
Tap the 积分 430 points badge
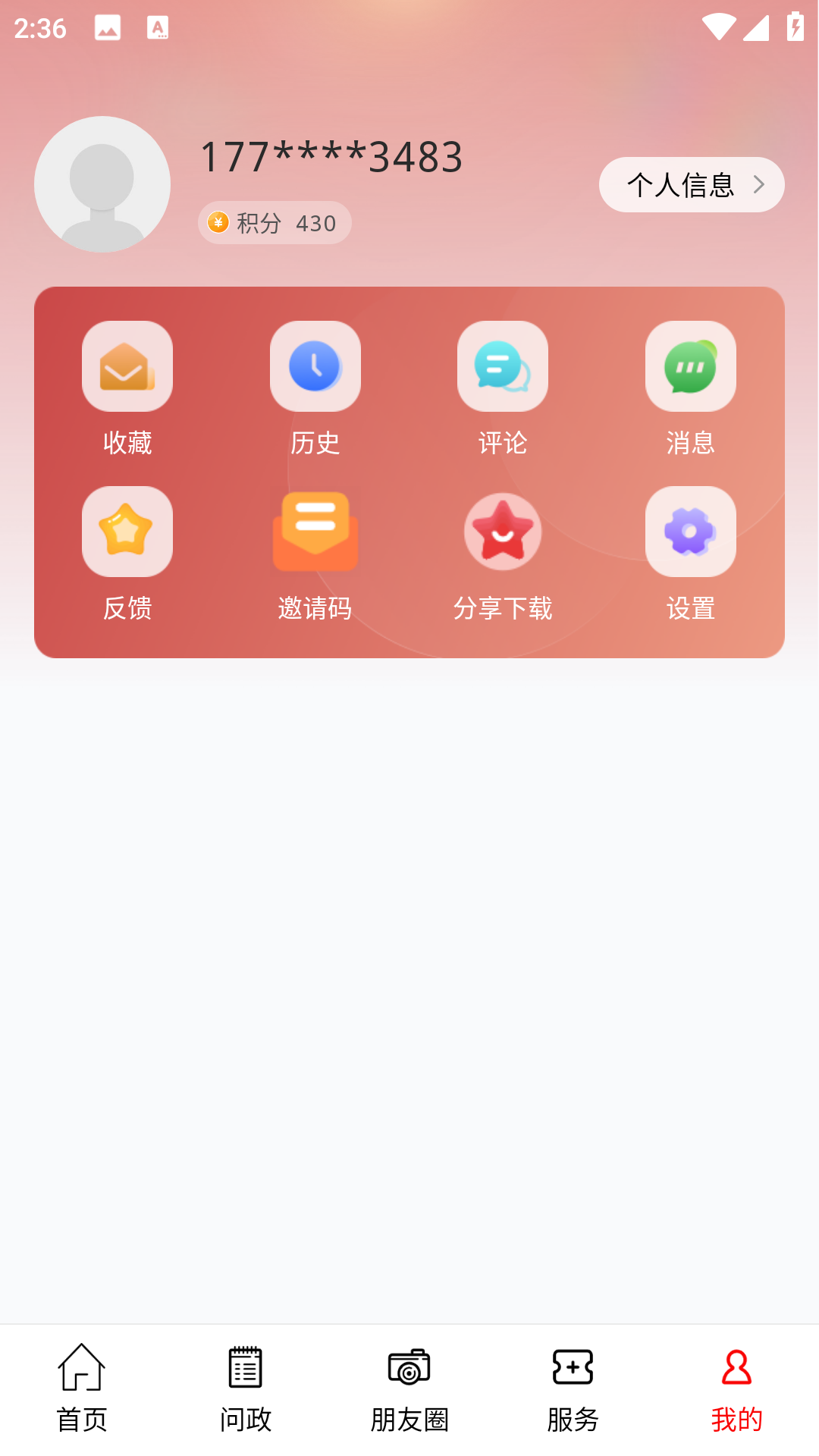click(275, 222)
